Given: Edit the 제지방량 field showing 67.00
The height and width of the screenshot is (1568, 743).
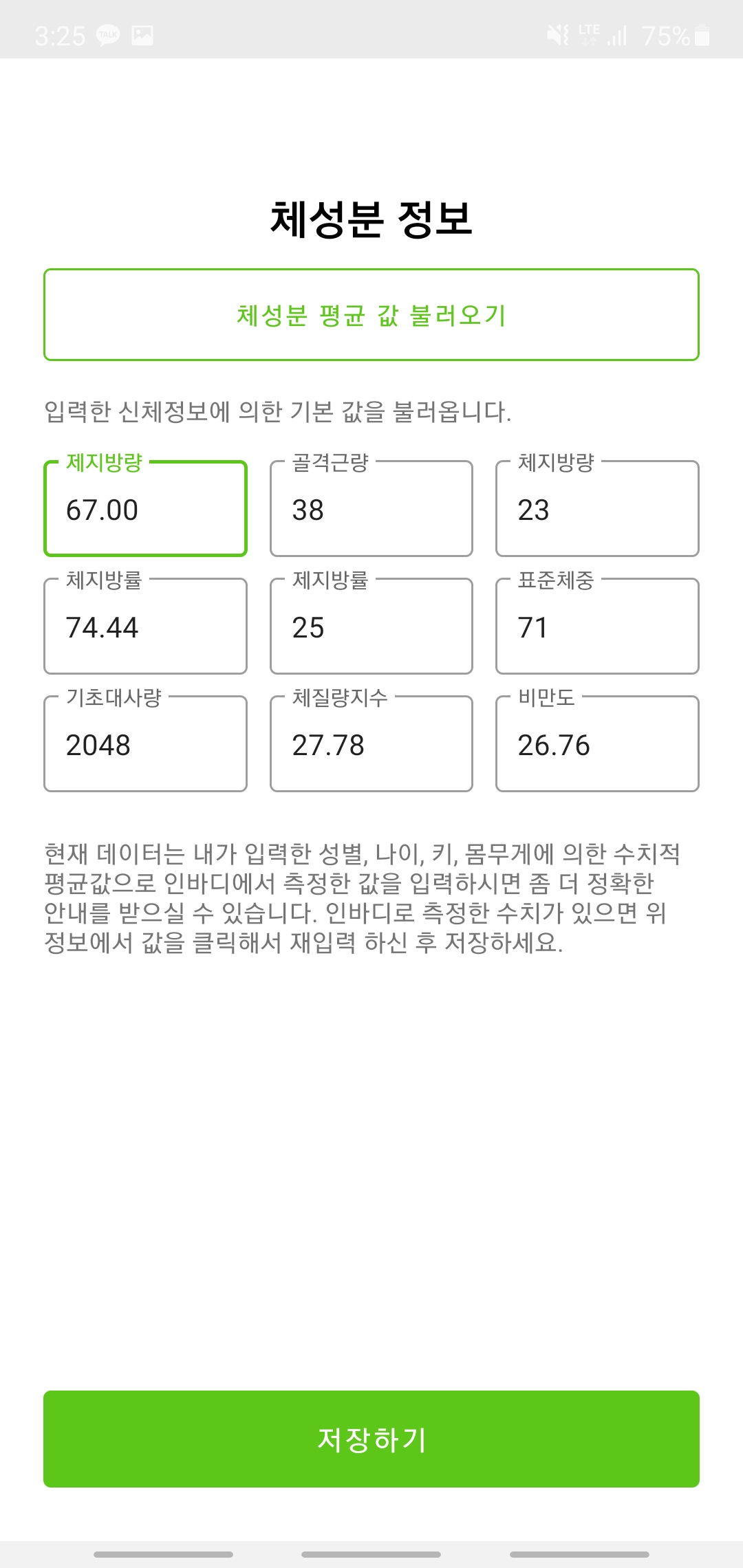Looking at the screenshot, I should point(145,508).
